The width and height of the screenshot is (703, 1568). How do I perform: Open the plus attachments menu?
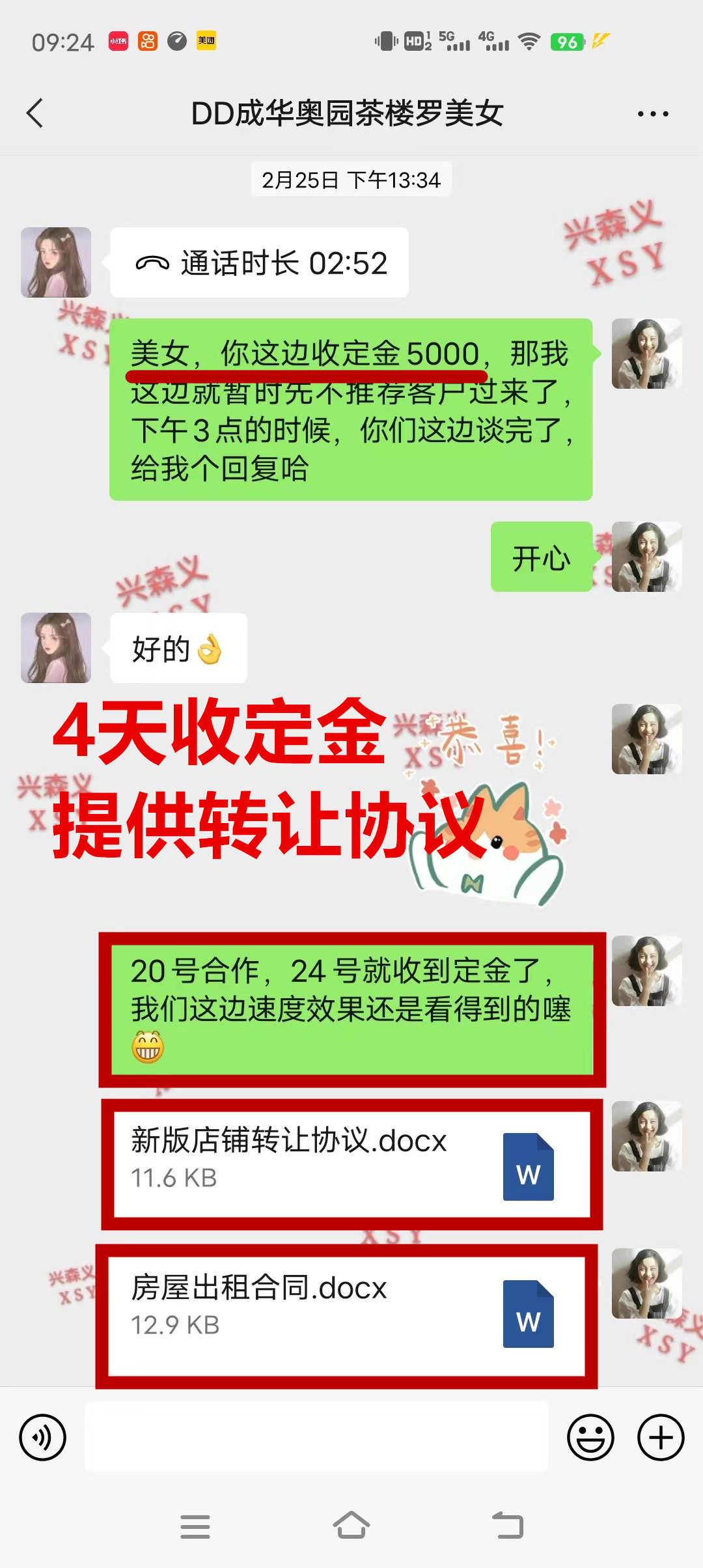(660, 1437)
